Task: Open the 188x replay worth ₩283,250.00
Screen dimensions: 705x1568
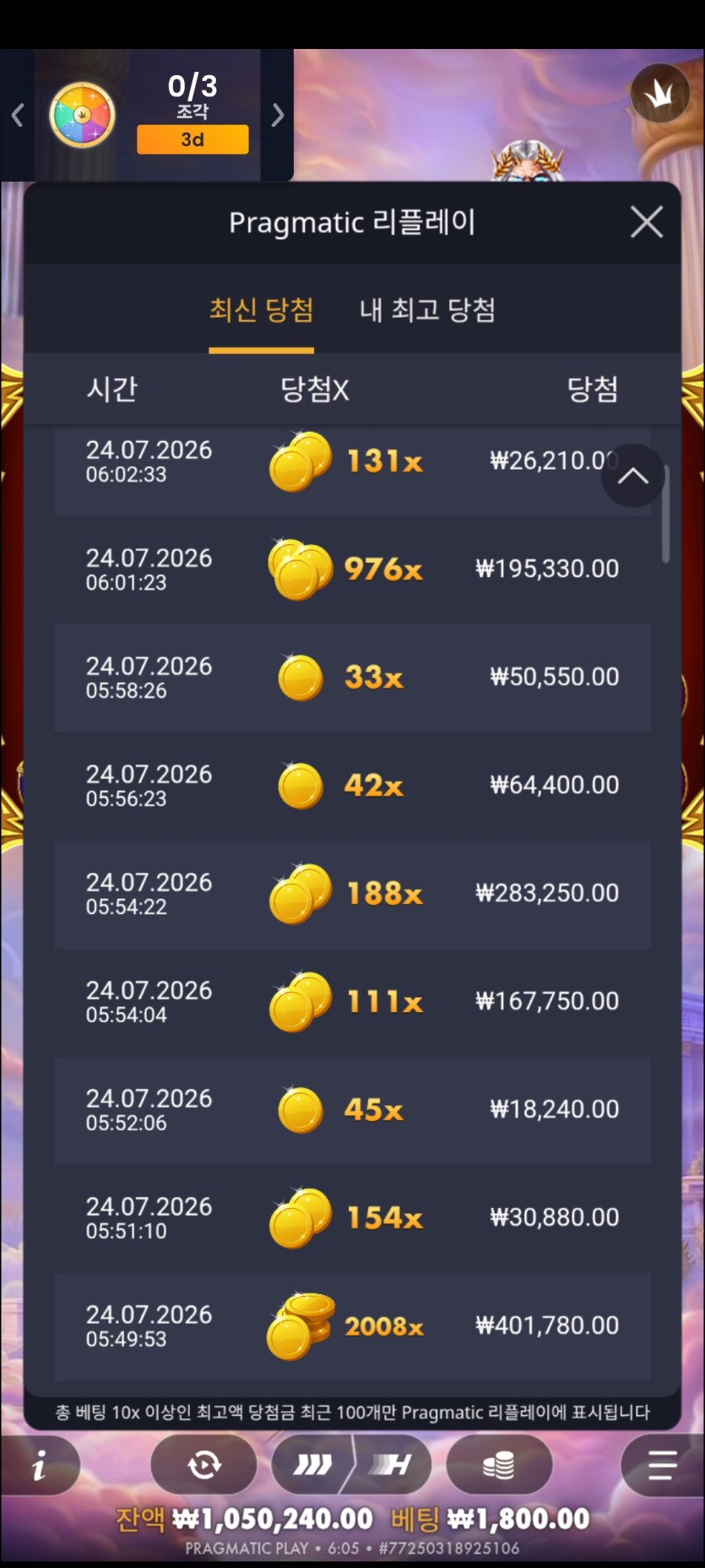Action: tap(352, 894)
